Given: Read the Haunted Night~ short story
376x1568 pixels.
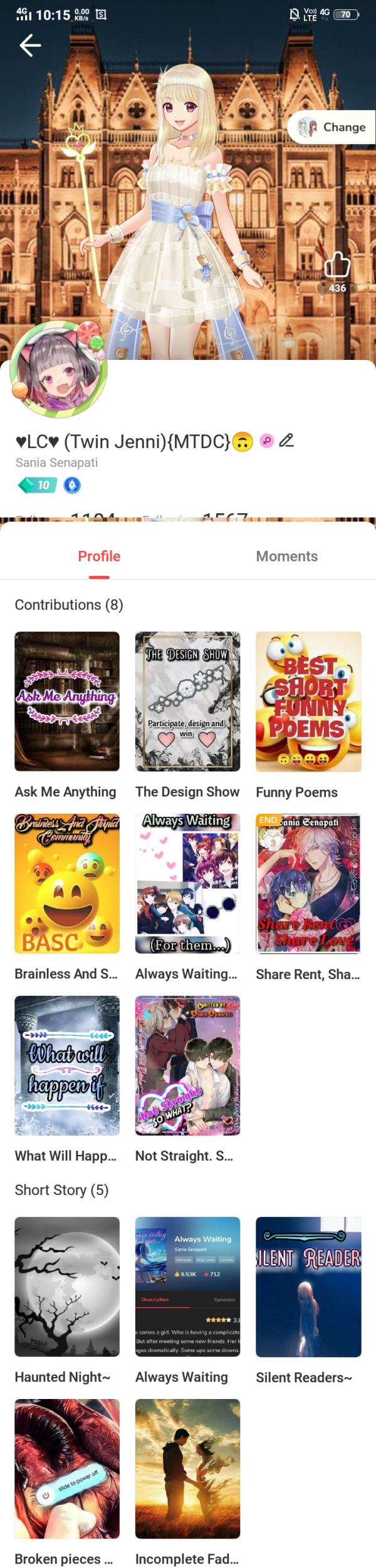Looking at the screenshot, I should [x=67, y=1286].
